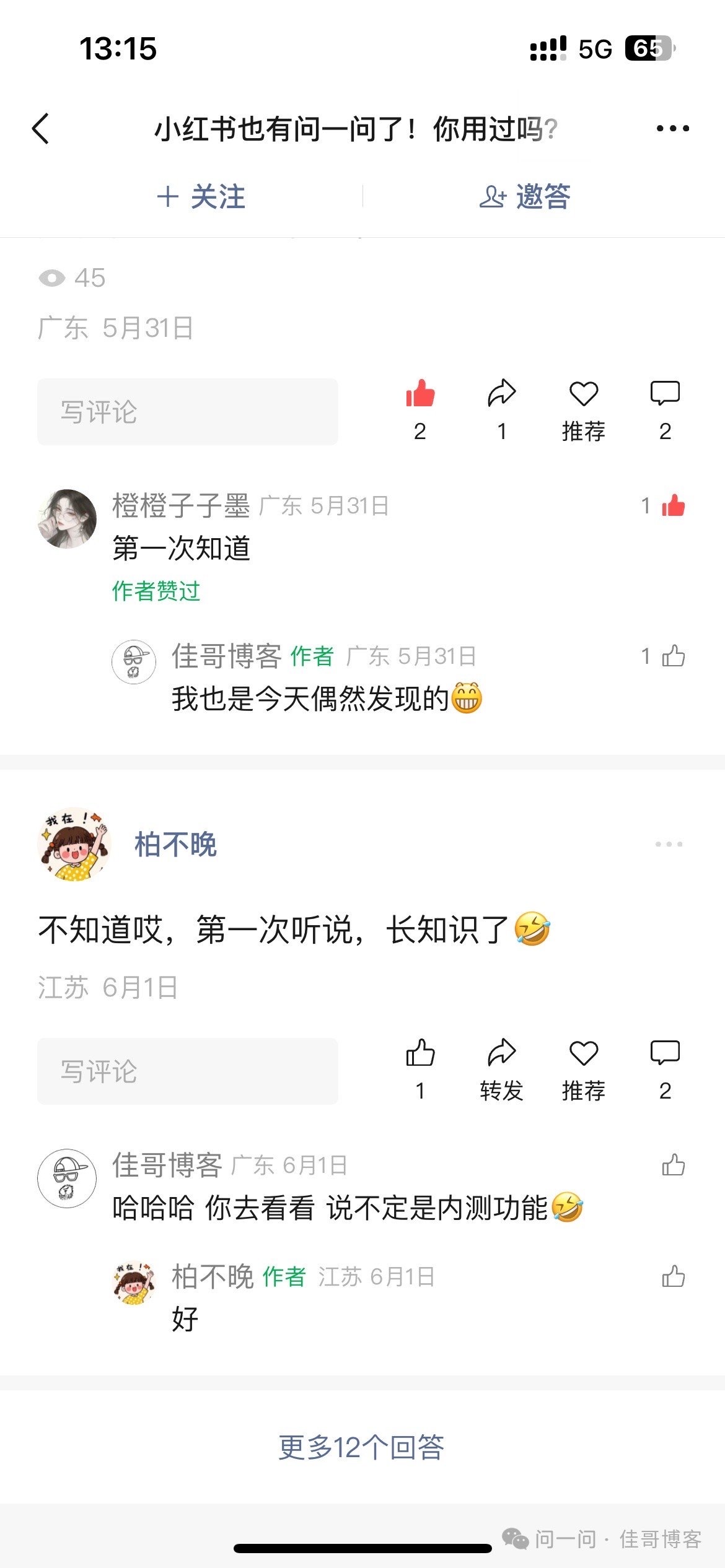Open 柏不晚's profile from the answer header

pos(175,844)
